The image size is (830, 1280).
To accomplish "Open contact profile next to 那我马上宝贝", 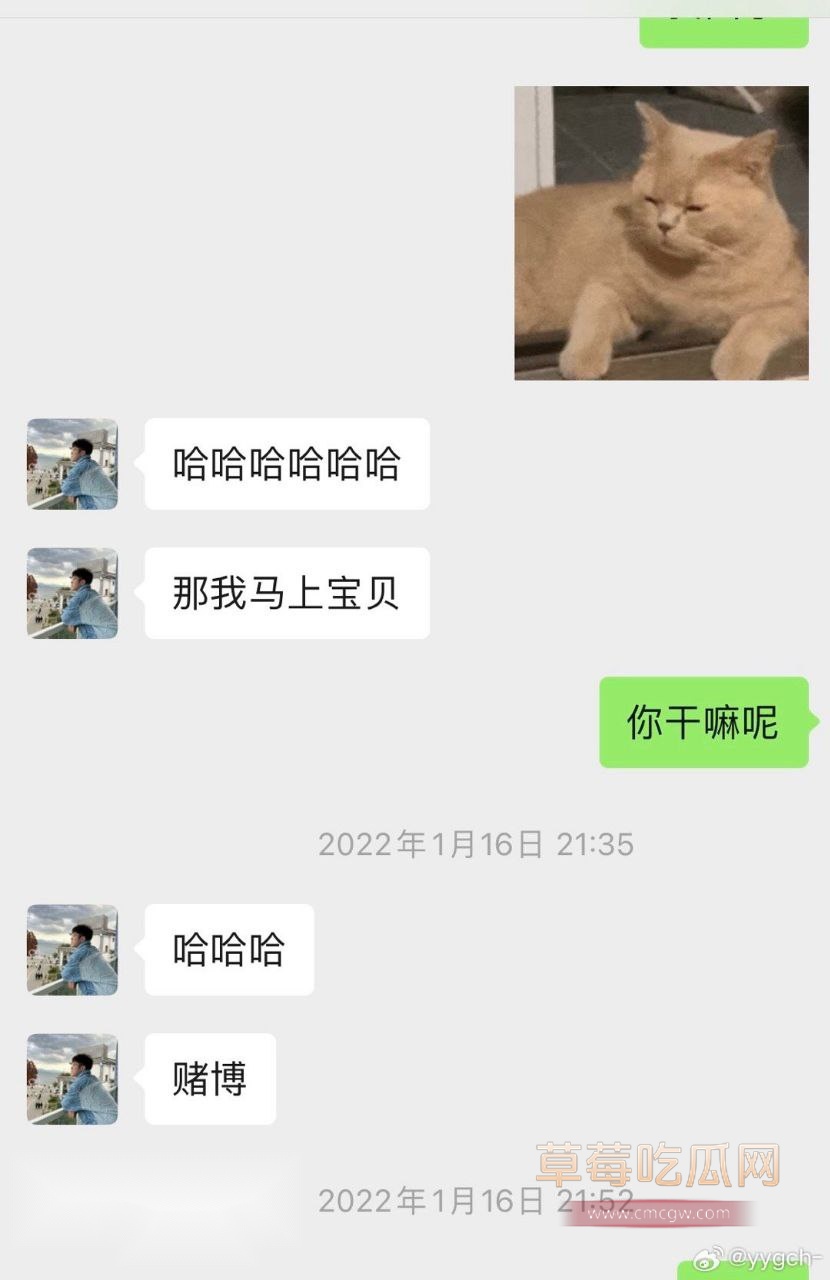I will (x=72, y=593).
